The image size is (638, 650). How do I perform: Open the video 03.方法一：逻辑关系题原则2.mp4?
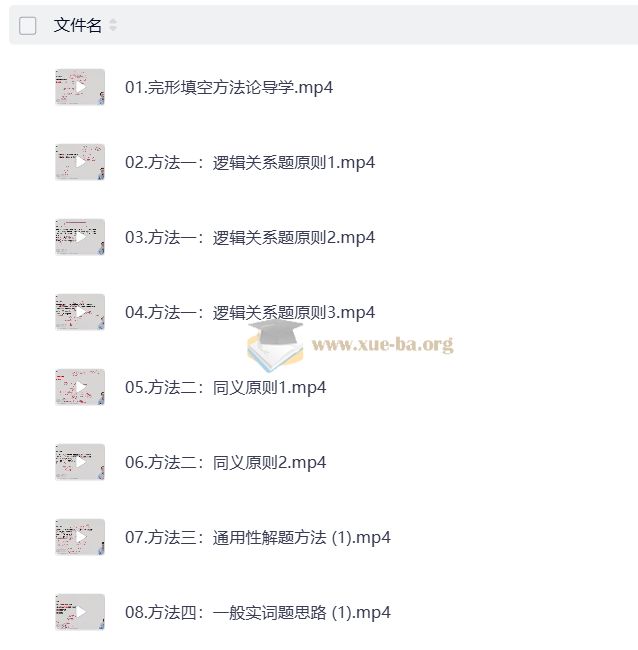(x=249, y=237)
